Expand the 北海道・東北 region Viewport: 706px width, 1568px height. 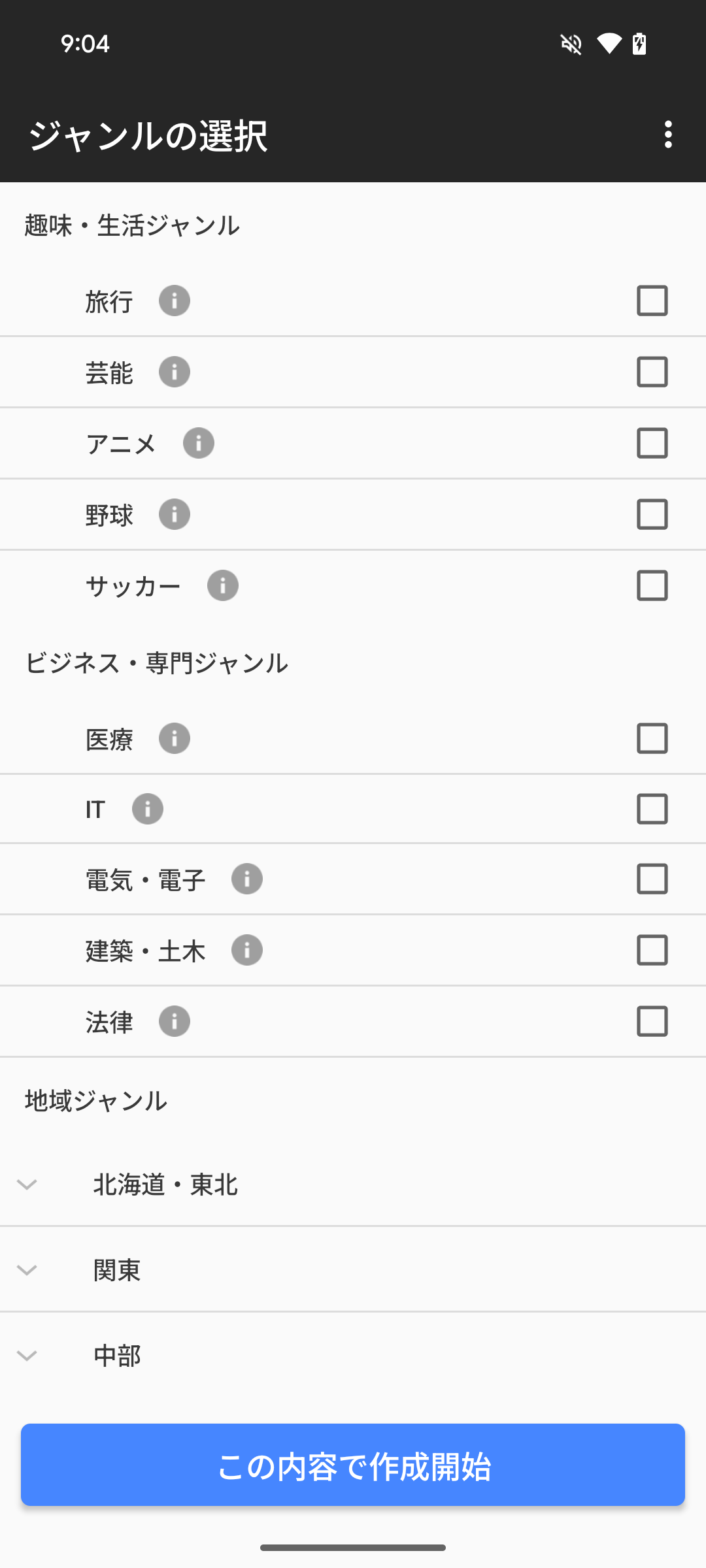tap(353, 1184)
